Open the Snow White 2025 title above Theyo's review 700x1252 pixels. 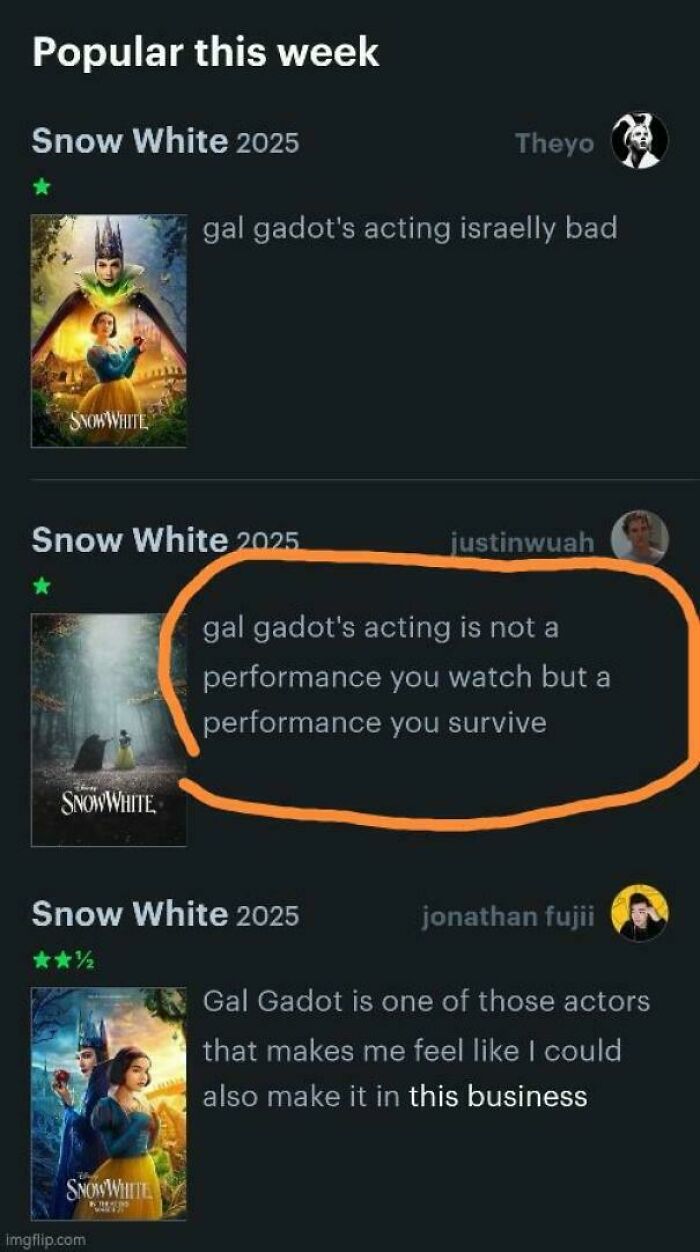click(x=165, y=141)
